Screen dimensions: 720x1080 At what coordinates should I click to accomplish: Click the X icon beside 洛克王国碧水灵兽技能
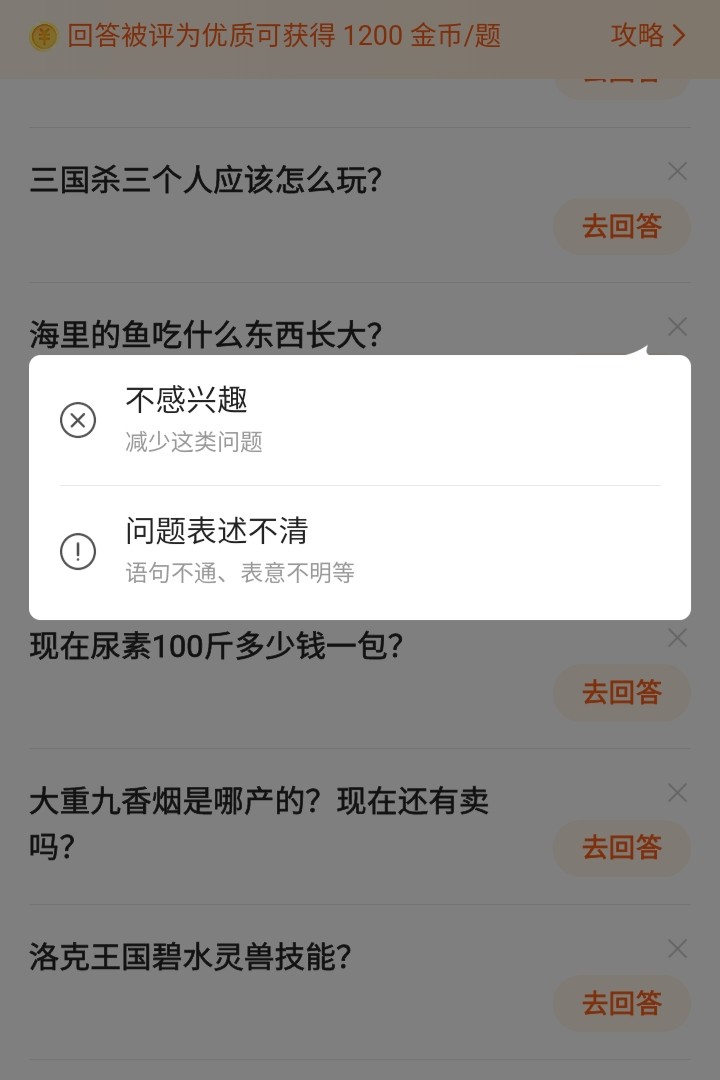point(676,948)
